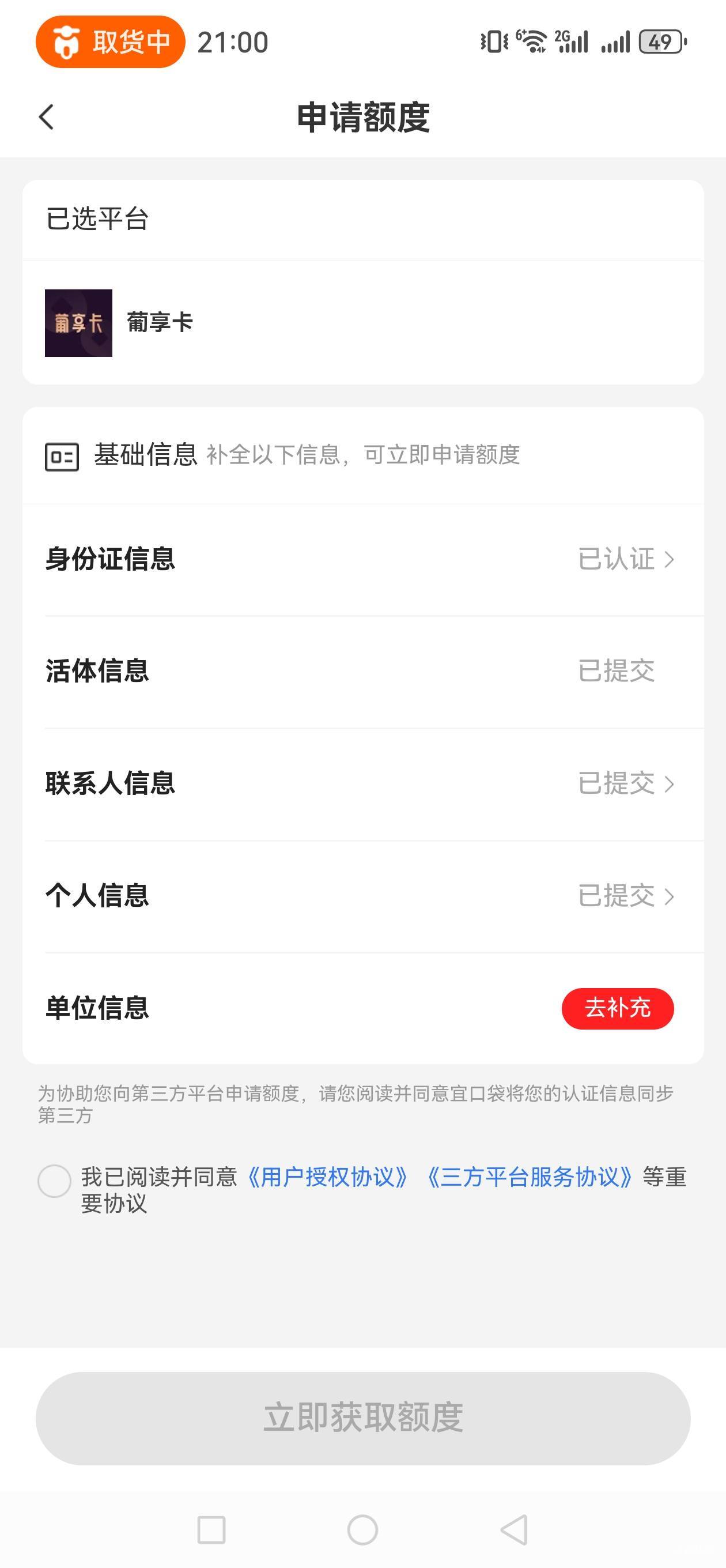Tap 去补充 for 单位信息
The width and height of the screenshot is (726, 1568).
(617, 1008)
